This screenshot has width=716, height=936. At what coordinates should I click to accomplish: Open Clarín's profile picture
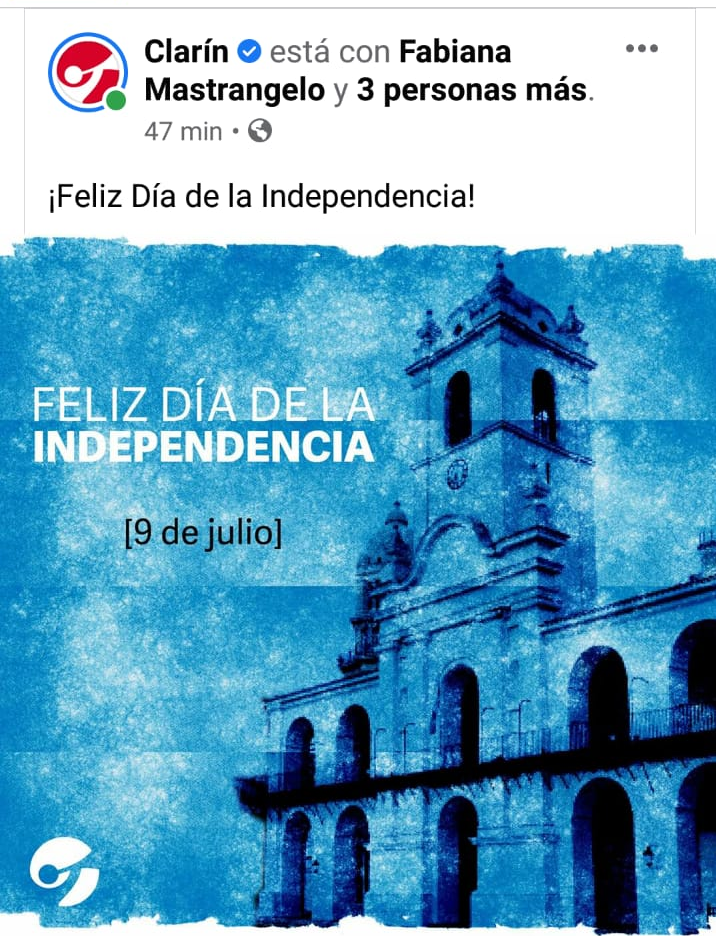click(86, 72)
